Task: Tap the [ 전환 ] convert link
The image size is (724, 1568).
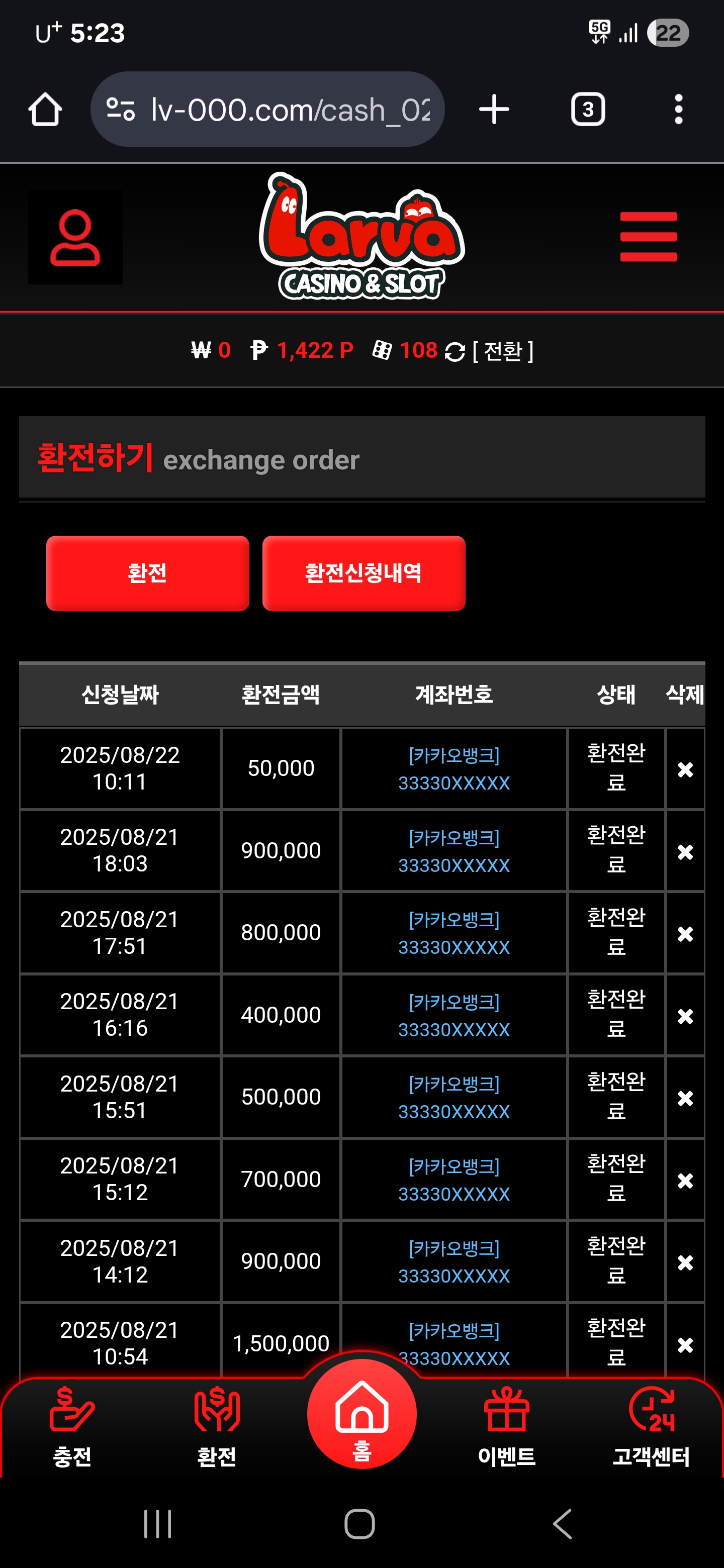Action: (503, 351)
